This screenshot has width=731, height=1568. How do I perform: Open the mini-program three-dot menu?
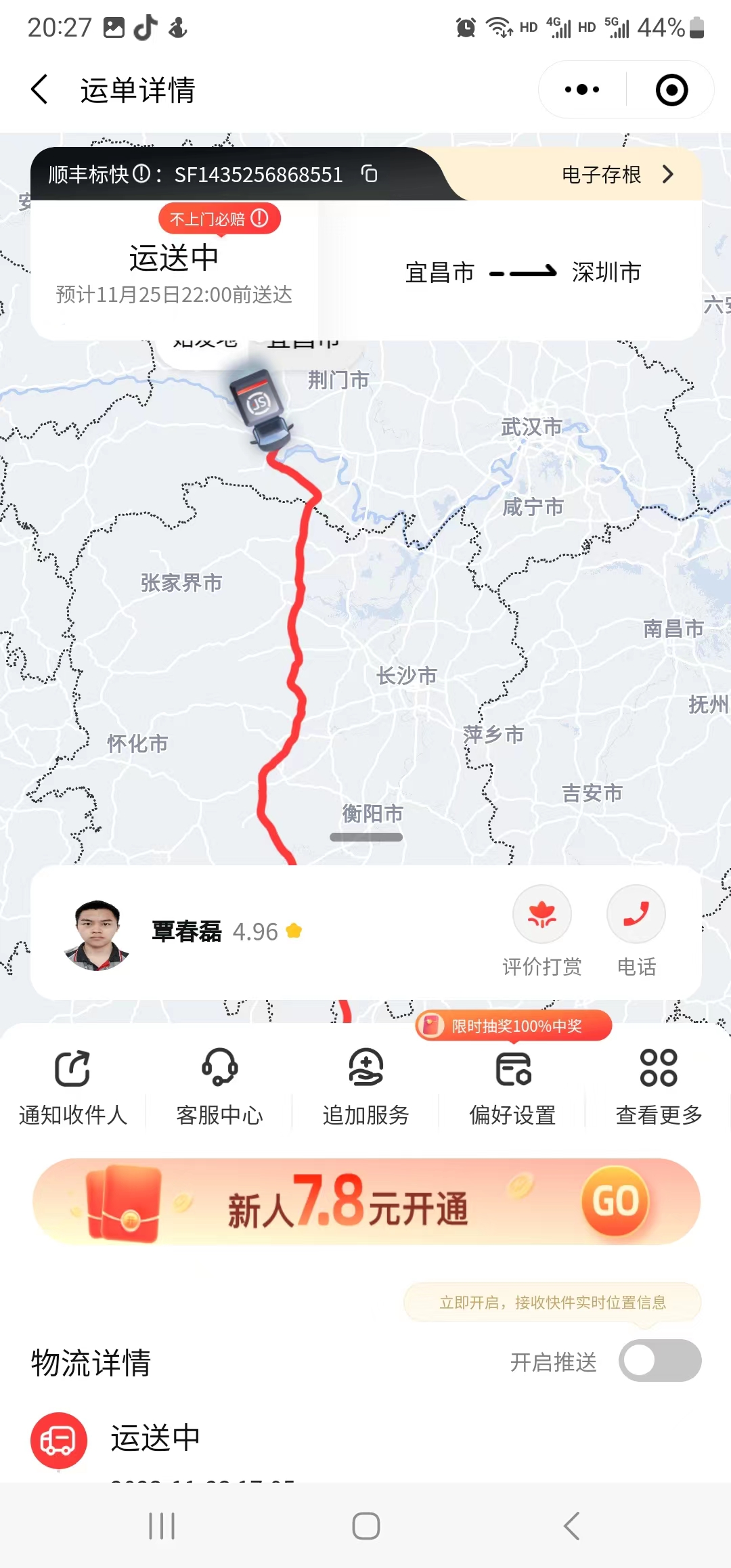[x=582, y=89]
